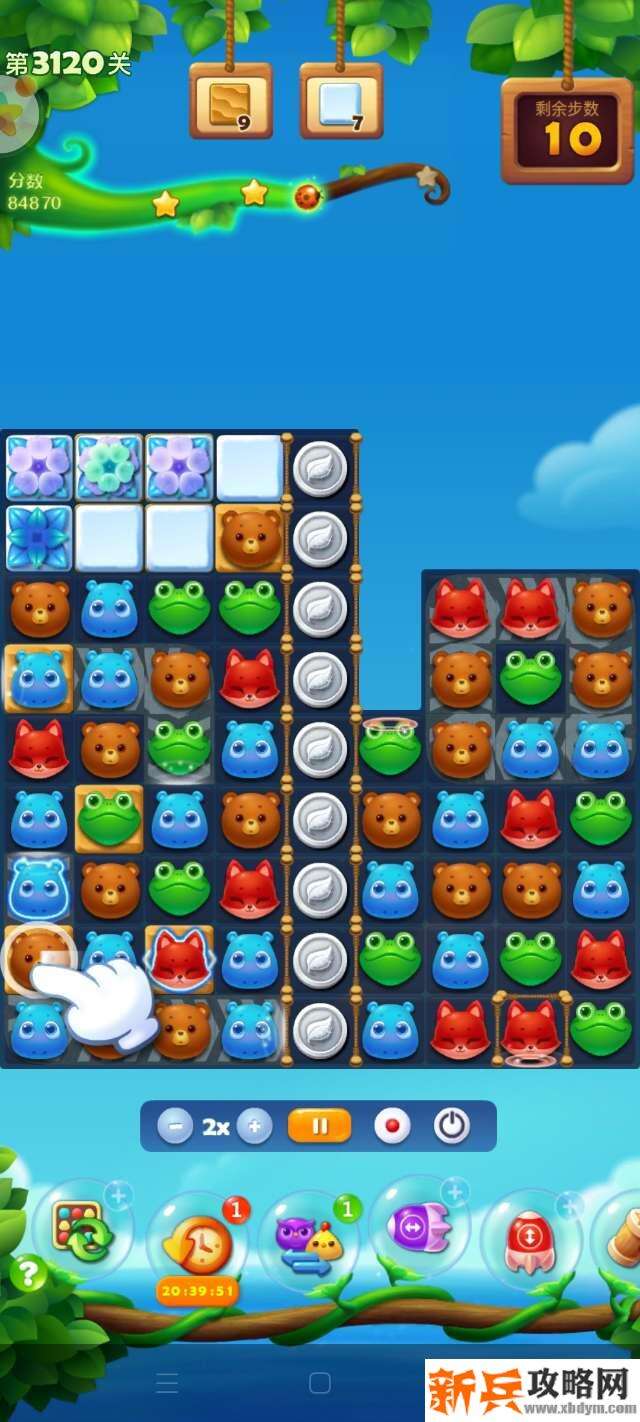This screenshot has height=1422, width=640.
Task: Go to the system home screen
Action: tap(320, 1383)
